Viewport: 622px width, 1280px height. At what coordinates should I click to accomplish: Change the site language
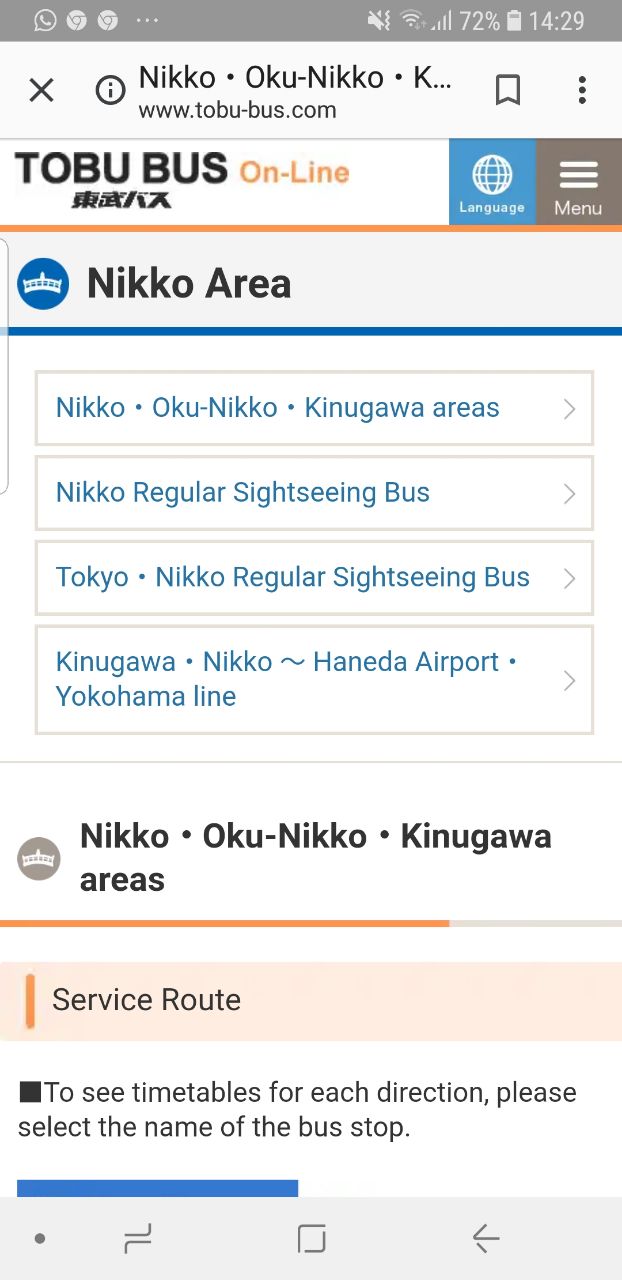[x=492, y=182]
